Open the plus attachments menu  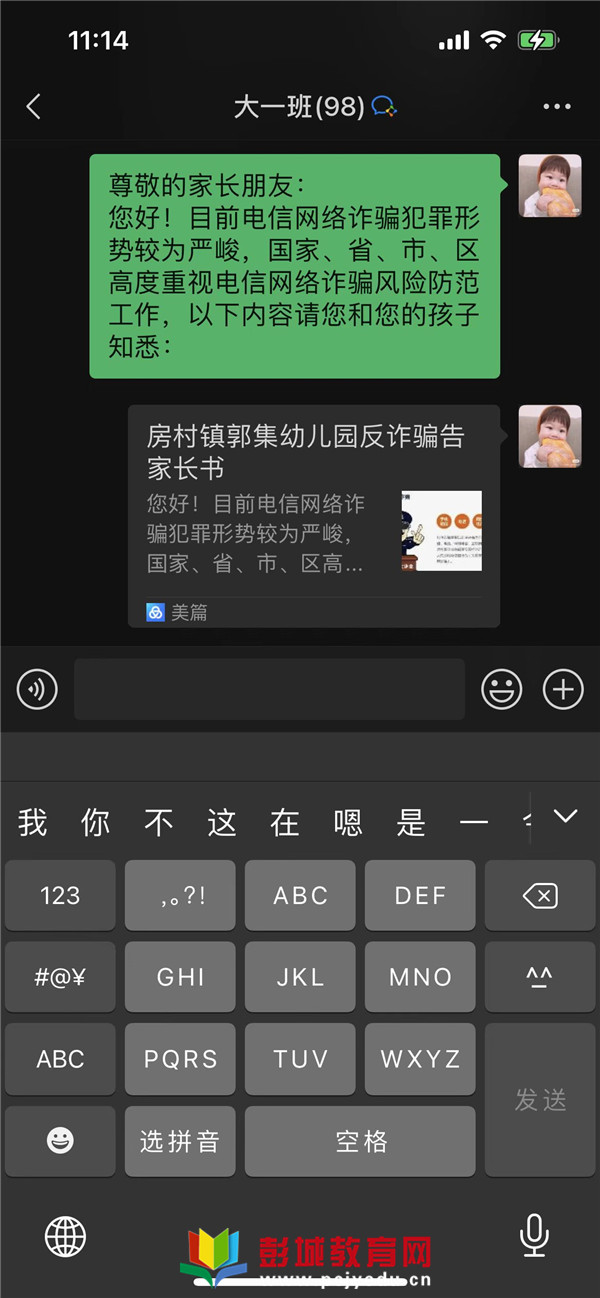click(x=563, y=689)
